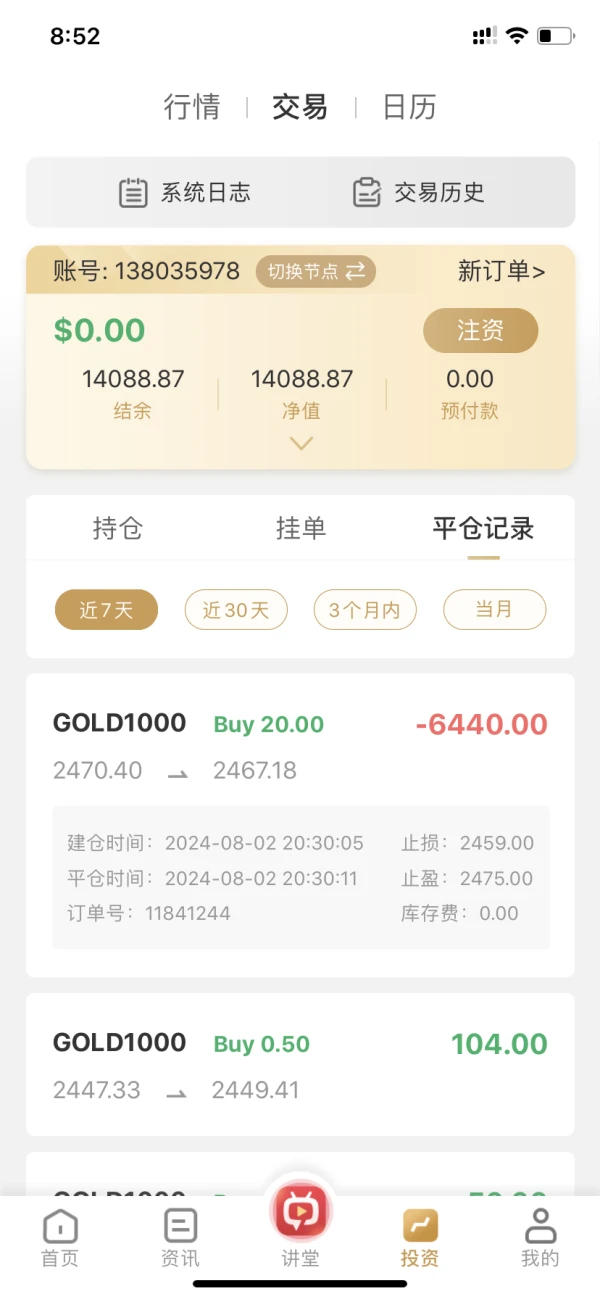Tap 切换节点 to switch node
Image resolution: width=600 pixels, height=1299 pixels.
pos(316,271)
